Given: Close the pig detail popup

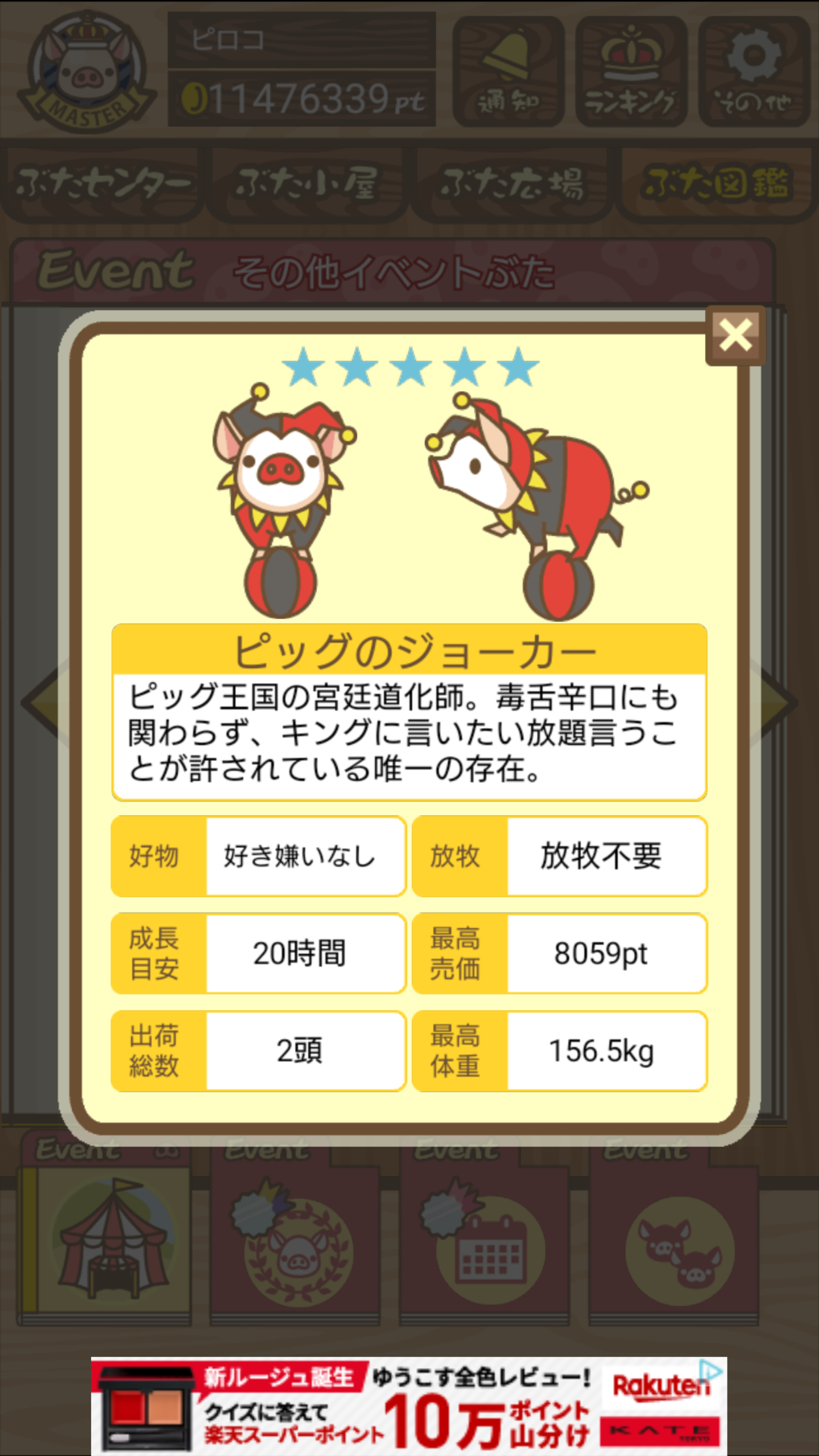Looking at the screenshot, I should point(735,335).
